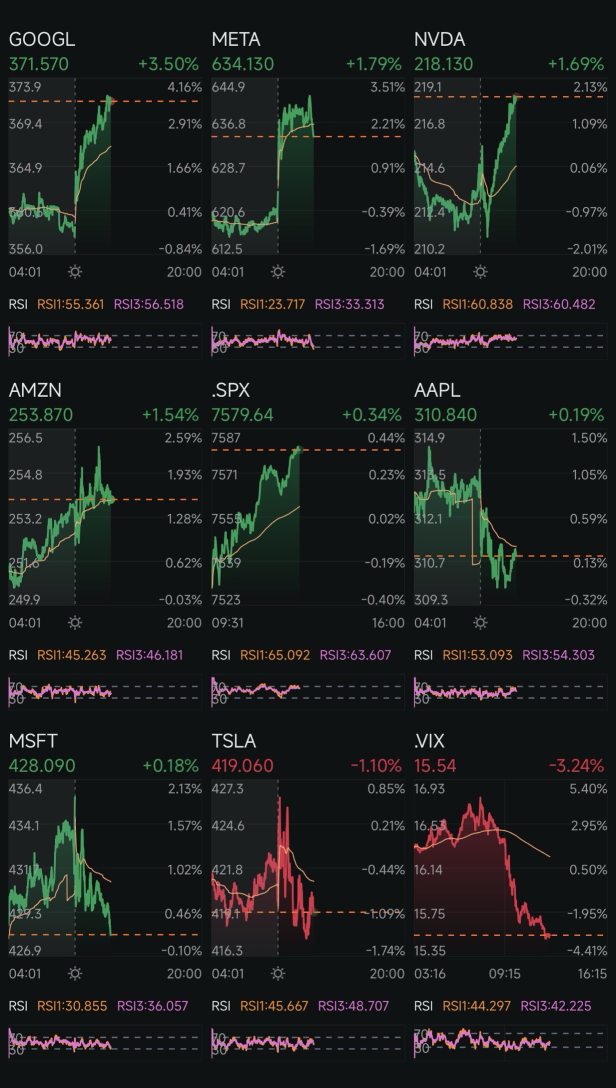Open the META chart card

[307, 193]
